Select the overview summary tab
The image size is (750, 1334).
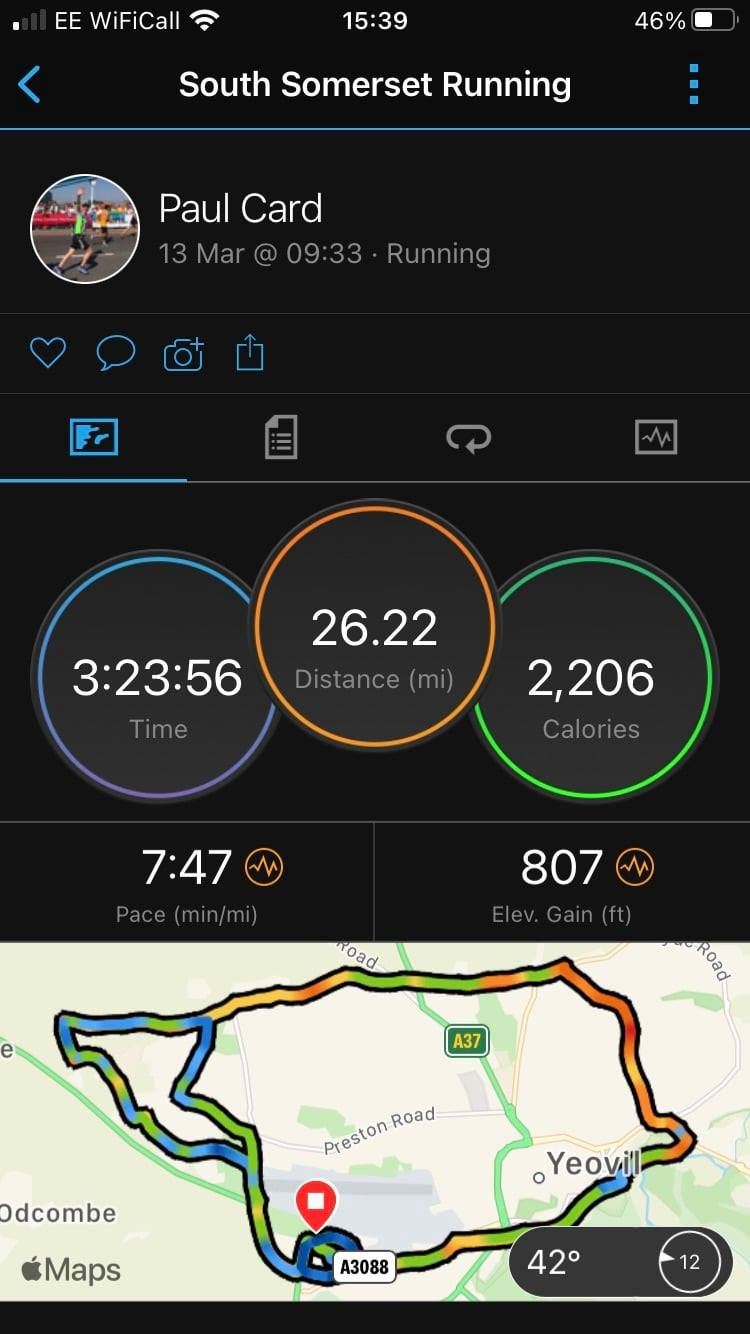click(x=94, y=438)
